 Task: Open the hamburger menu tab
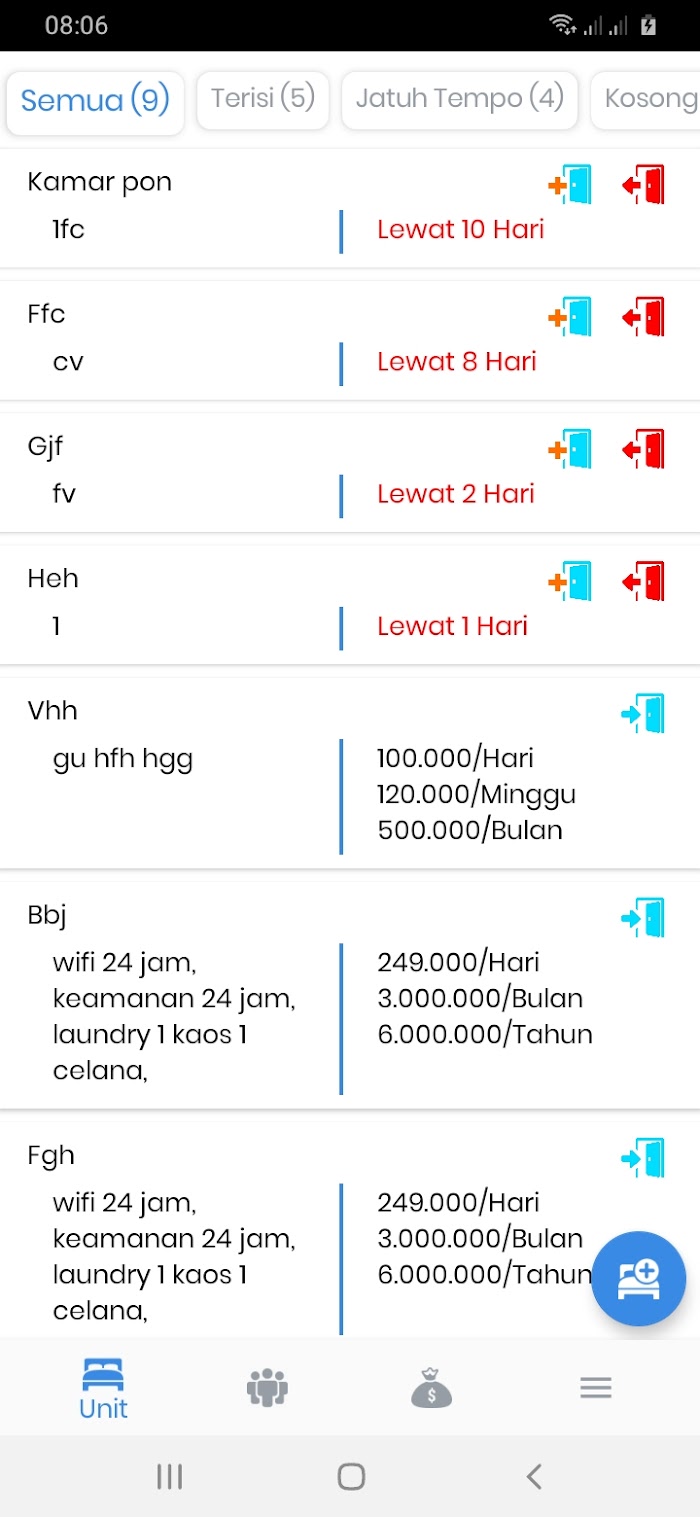click(x=596, y=1388)
